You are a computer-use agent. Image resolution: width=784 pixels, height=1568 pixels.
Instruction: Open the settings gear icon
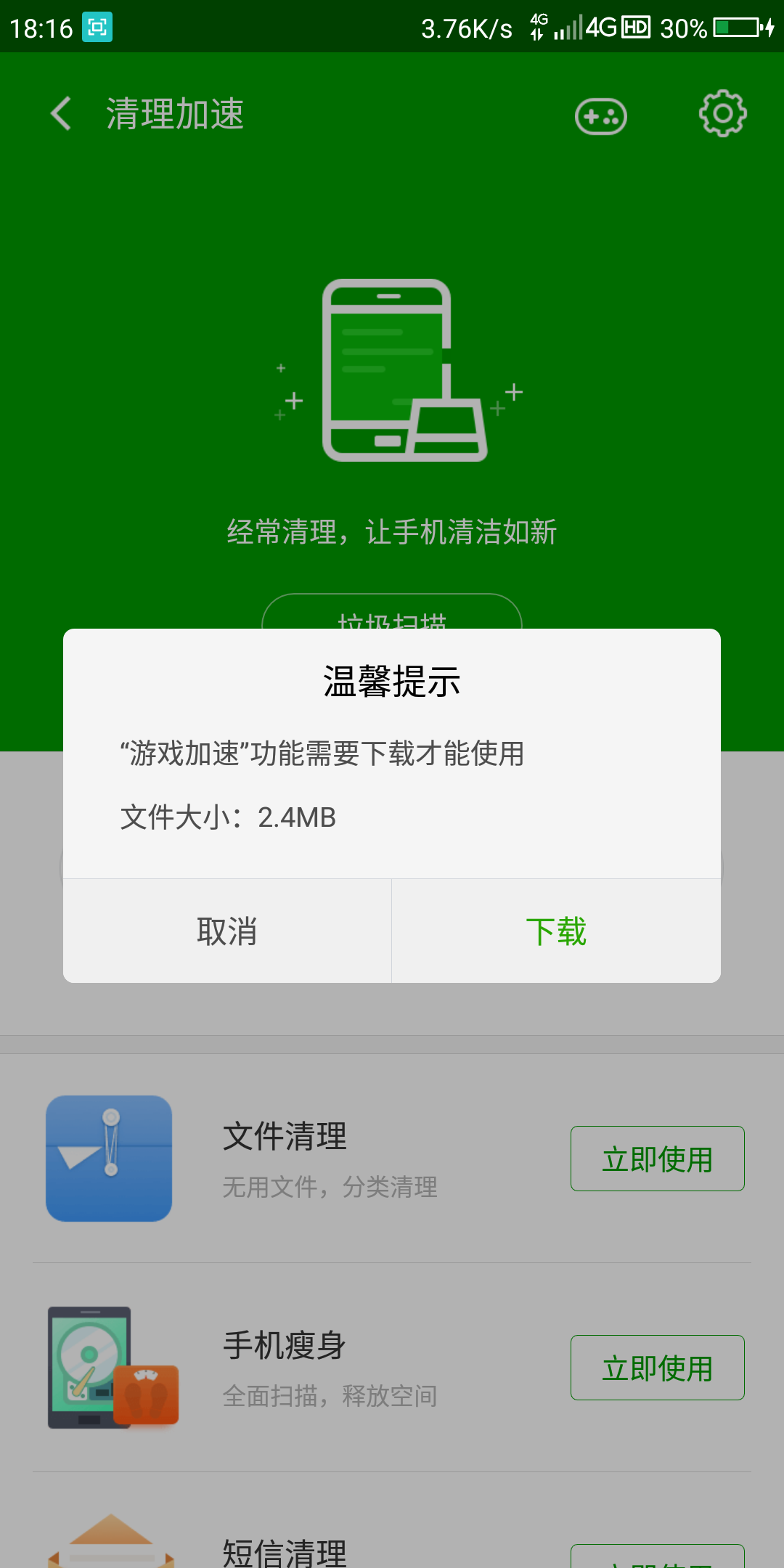coord(722,114)
